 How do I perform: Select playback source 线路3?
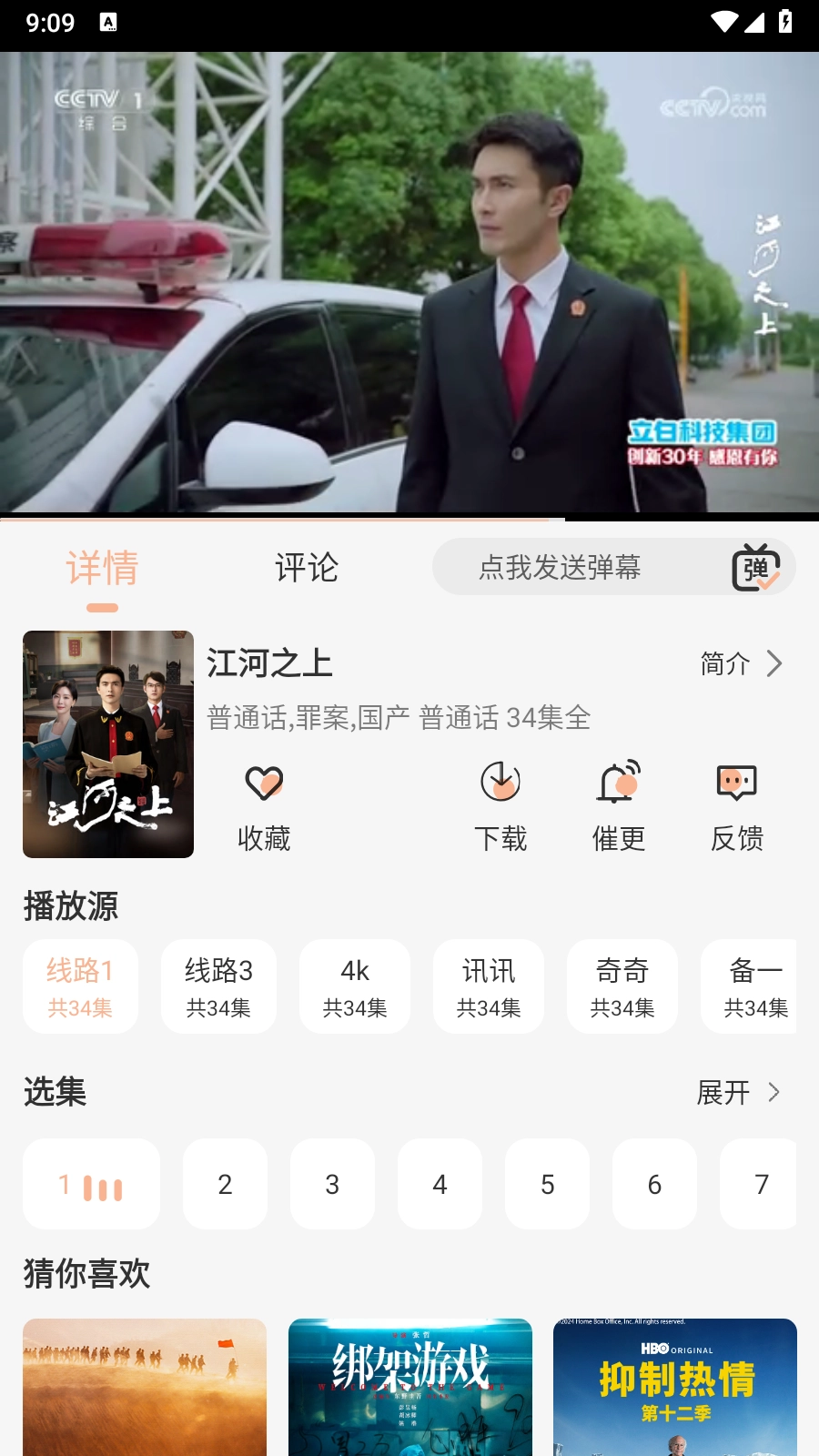(218, 986)
